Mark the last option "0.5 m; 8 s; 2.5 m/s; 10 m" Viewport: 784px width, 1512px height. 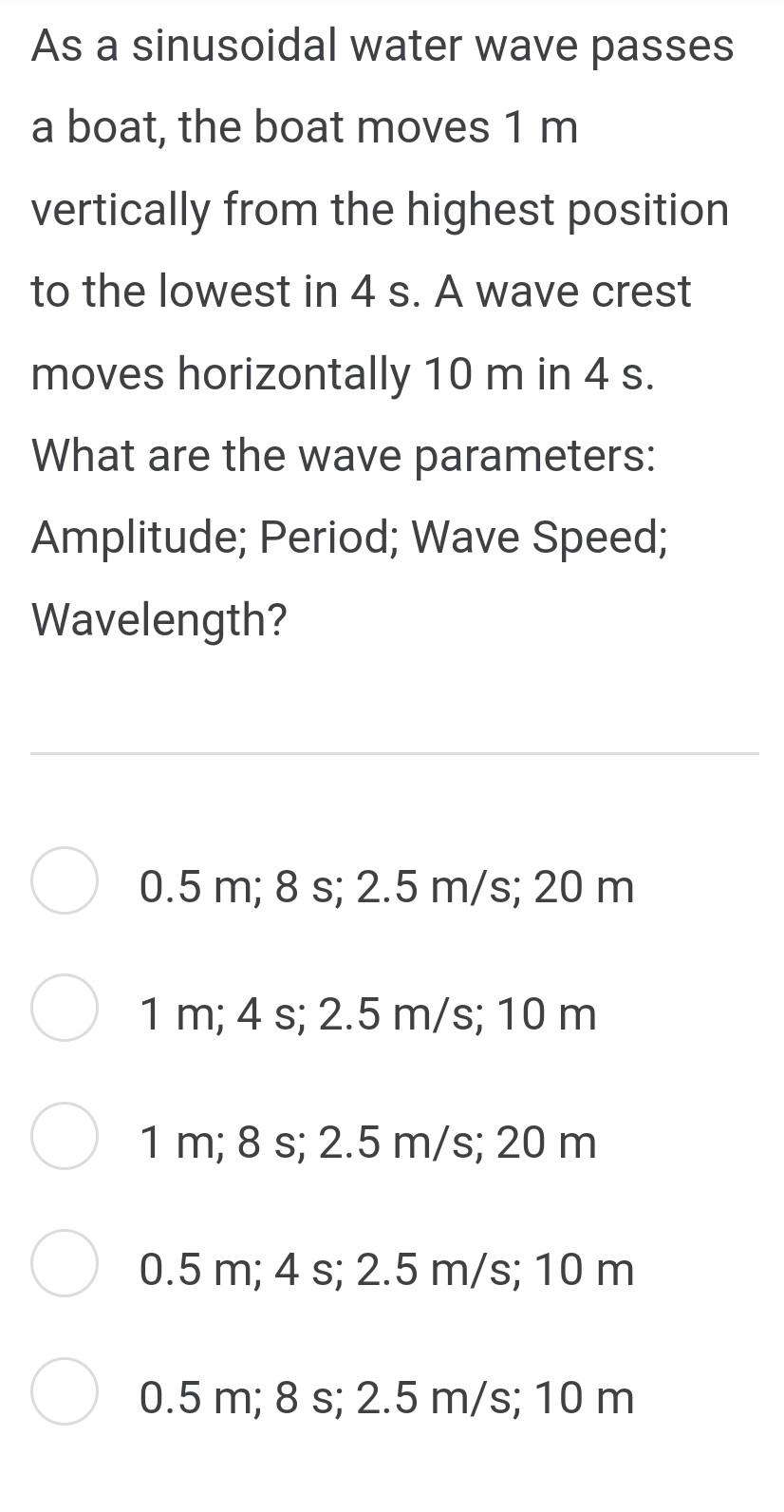click(64, 1393)
